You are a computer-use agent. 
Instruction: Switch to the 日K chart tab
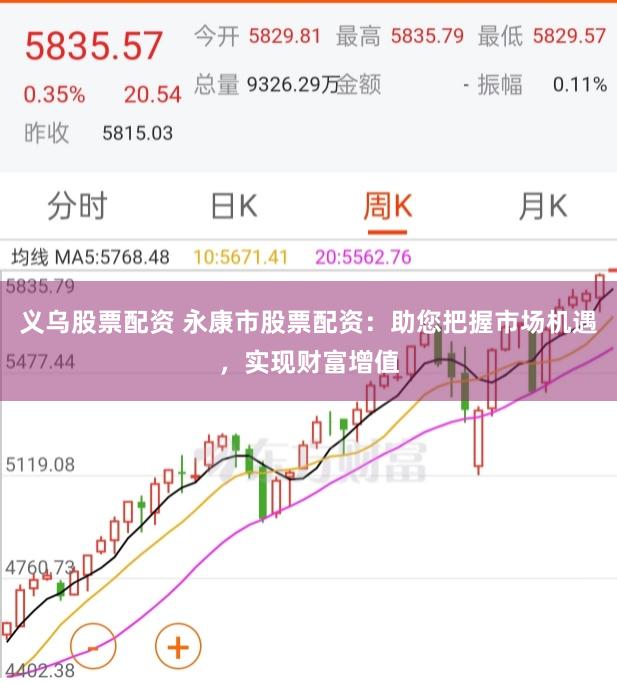tap(234, 206)
